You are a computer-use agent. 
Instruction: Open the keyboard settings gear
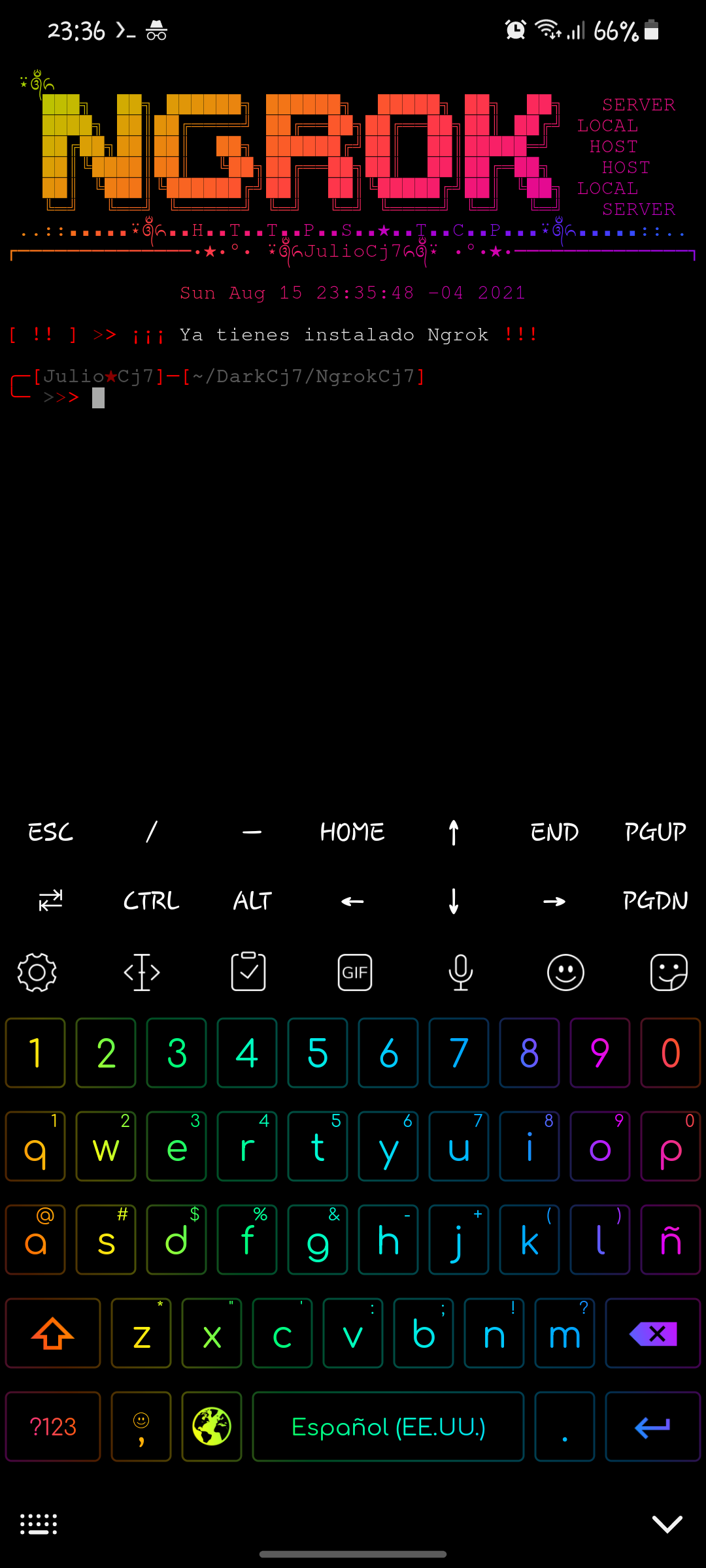[x=36, y=972]
